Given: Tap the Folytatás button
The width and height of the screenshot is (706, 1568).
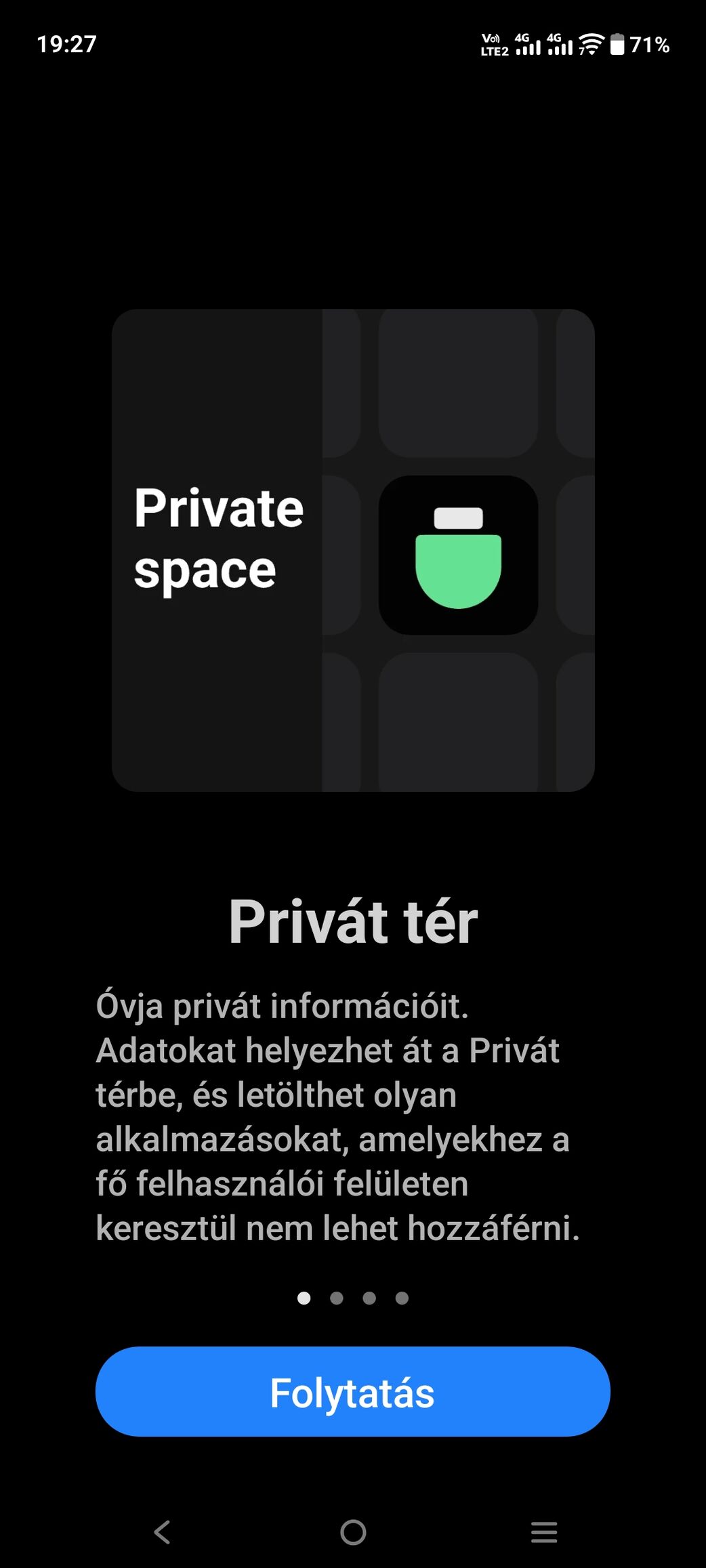Looking at the screenshot, I should pos(352,1393).
